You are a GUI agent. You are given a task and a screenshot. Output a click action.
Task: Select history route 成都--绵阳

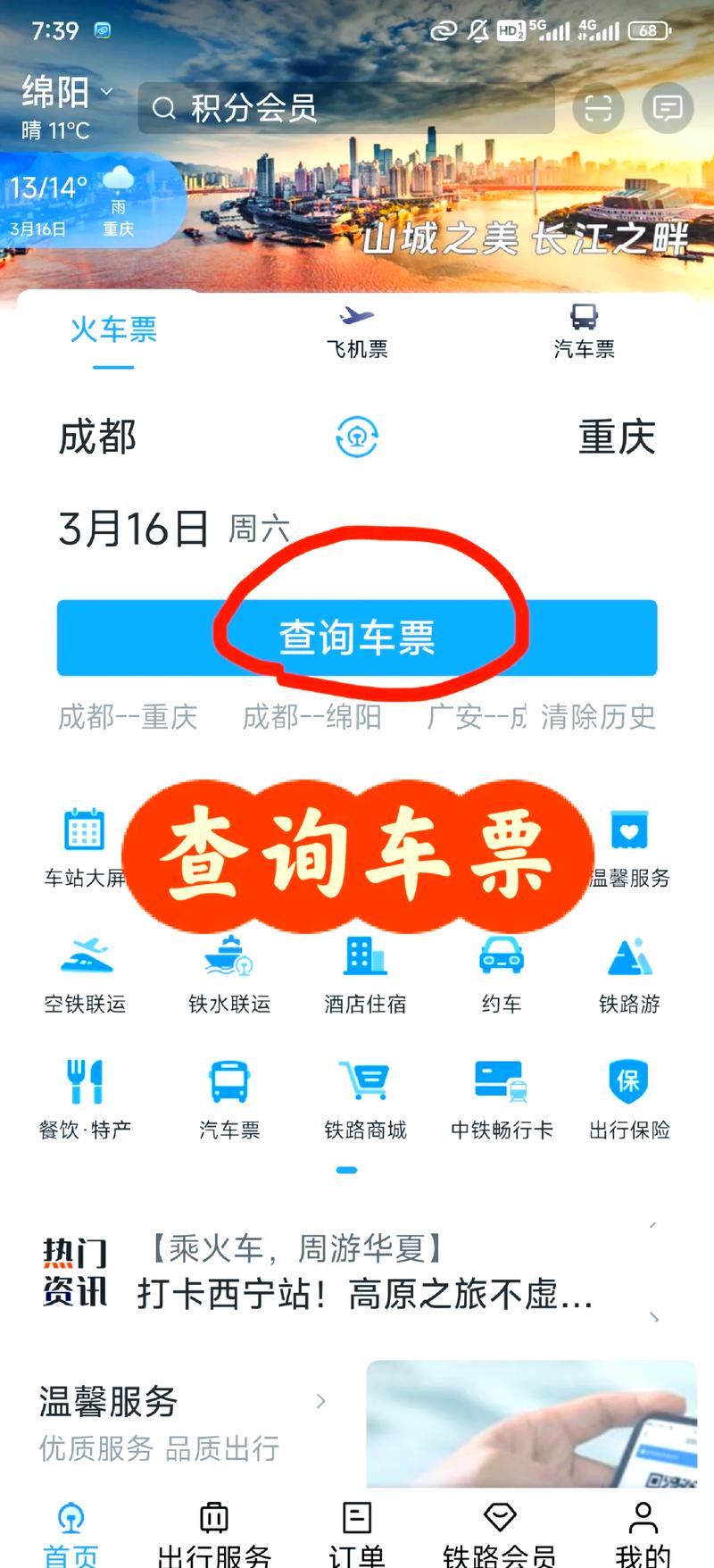311,716
